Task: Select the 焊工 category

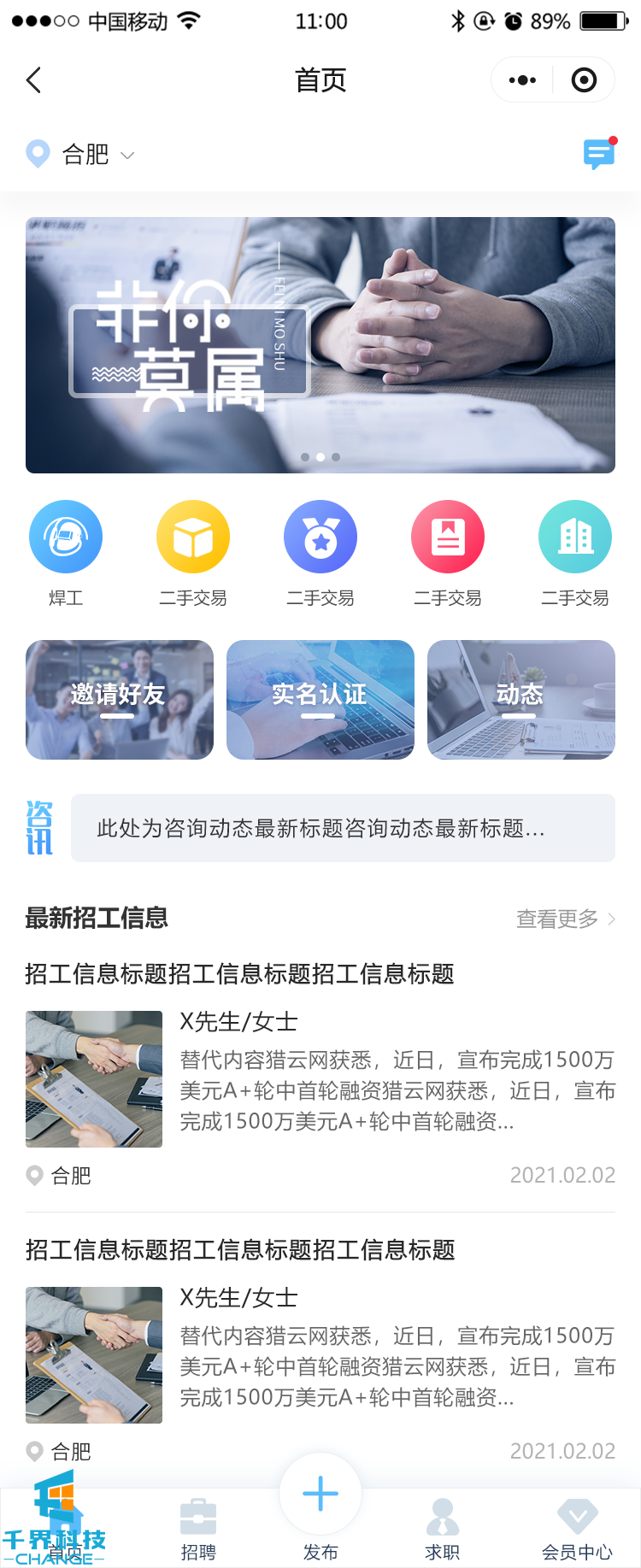Action: click(x=66, y=552)
